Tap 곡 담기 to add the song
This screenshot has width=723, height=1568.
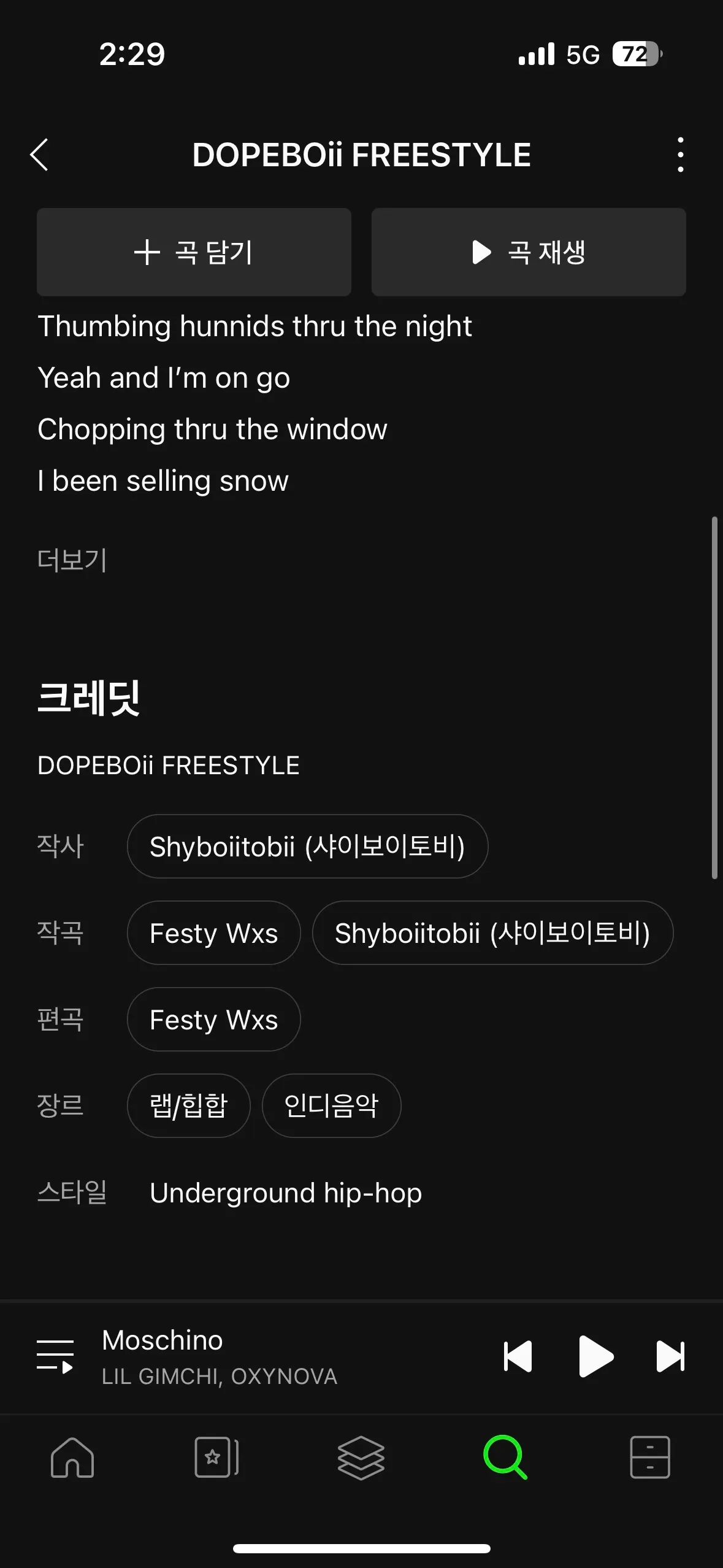click(x=193, y=252)
